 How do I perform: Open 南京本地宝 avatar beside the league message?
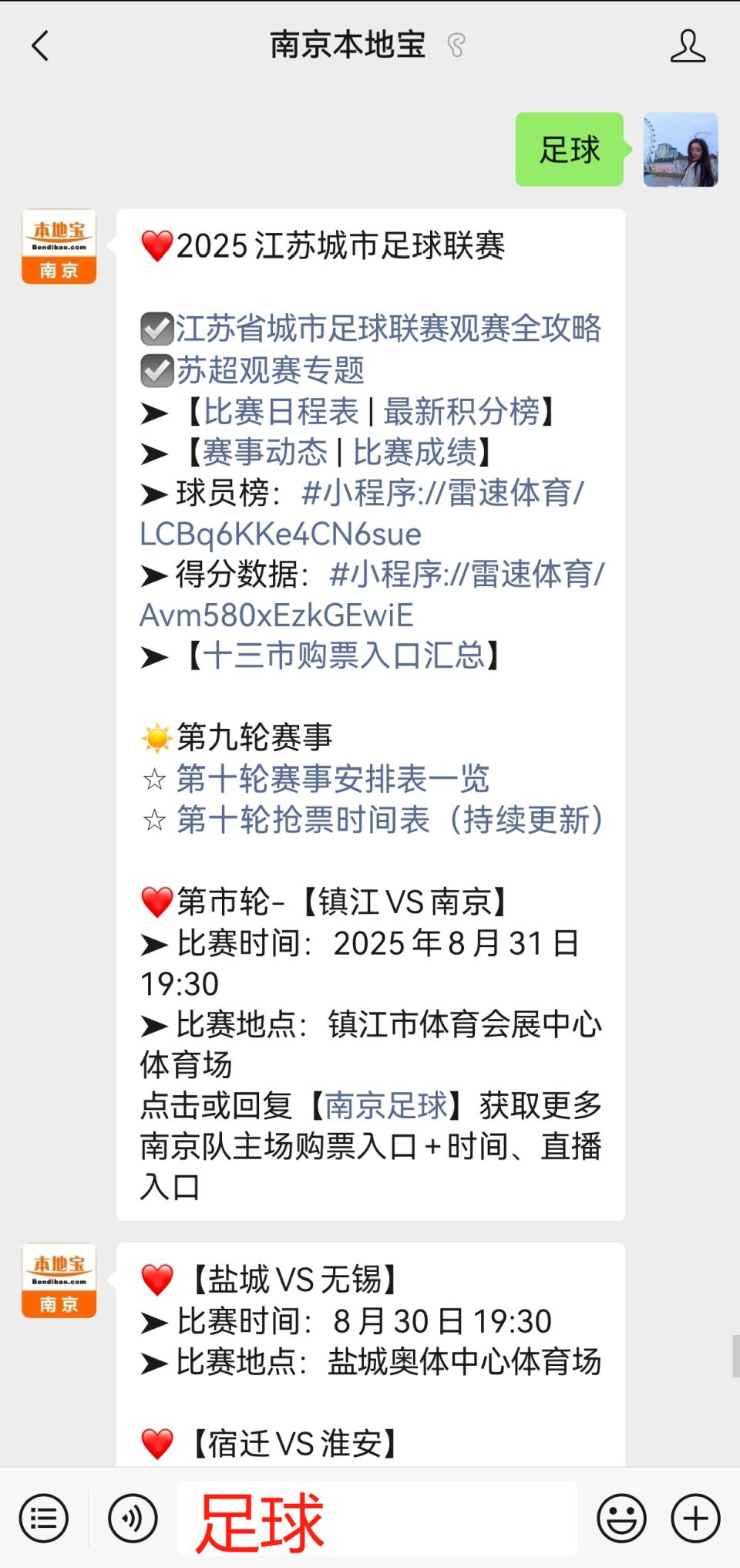tap(59, 247)
